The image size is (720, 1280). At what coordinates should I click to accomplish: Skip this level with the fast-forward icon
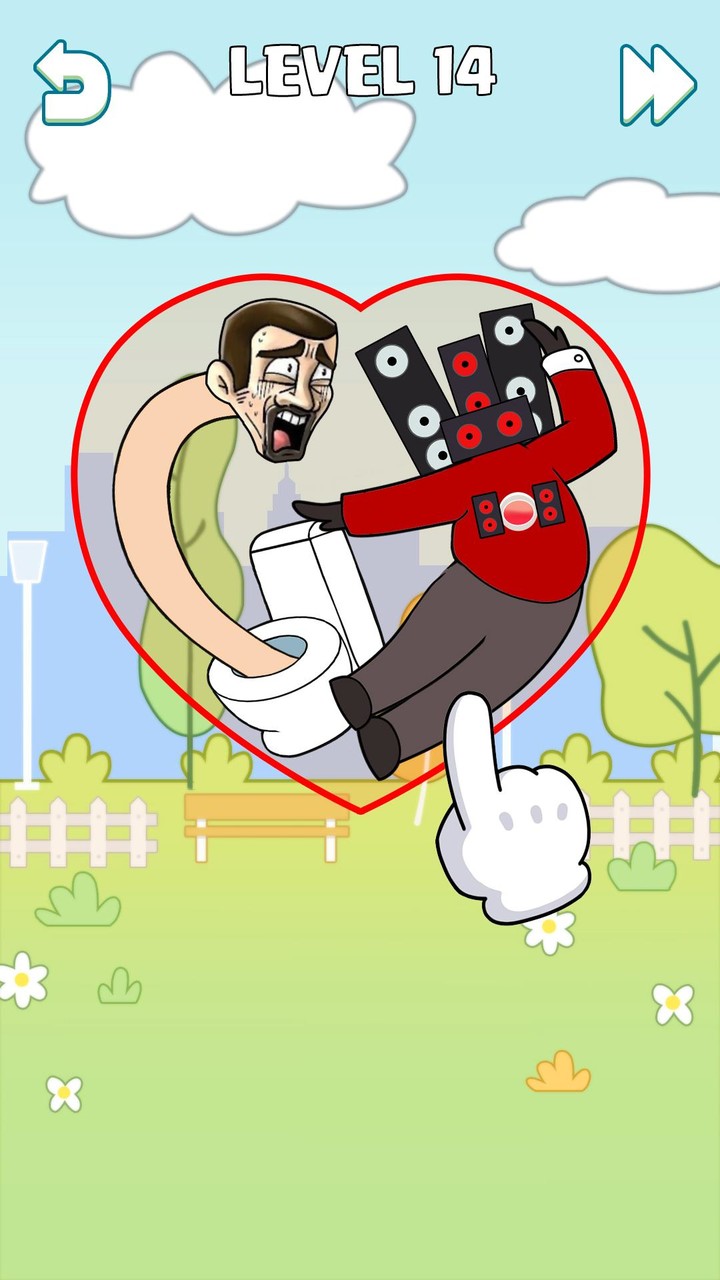tap(656, 85)
